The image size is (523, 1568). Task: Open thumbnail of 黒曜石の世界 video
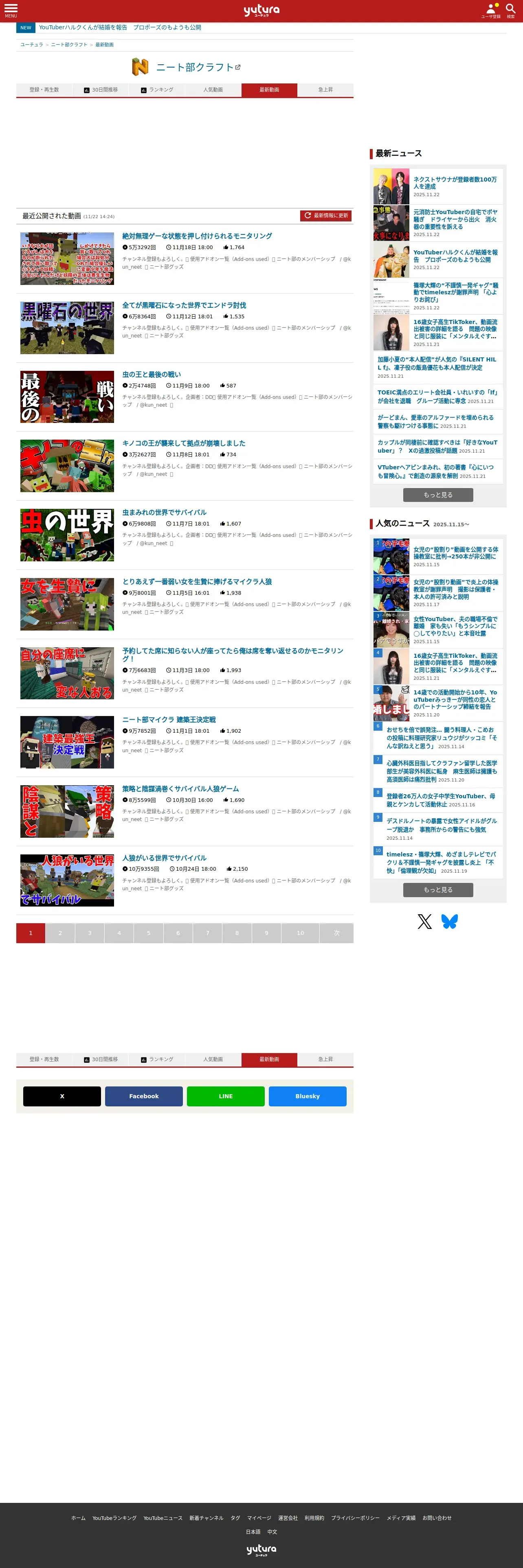[x=67, y=327]
